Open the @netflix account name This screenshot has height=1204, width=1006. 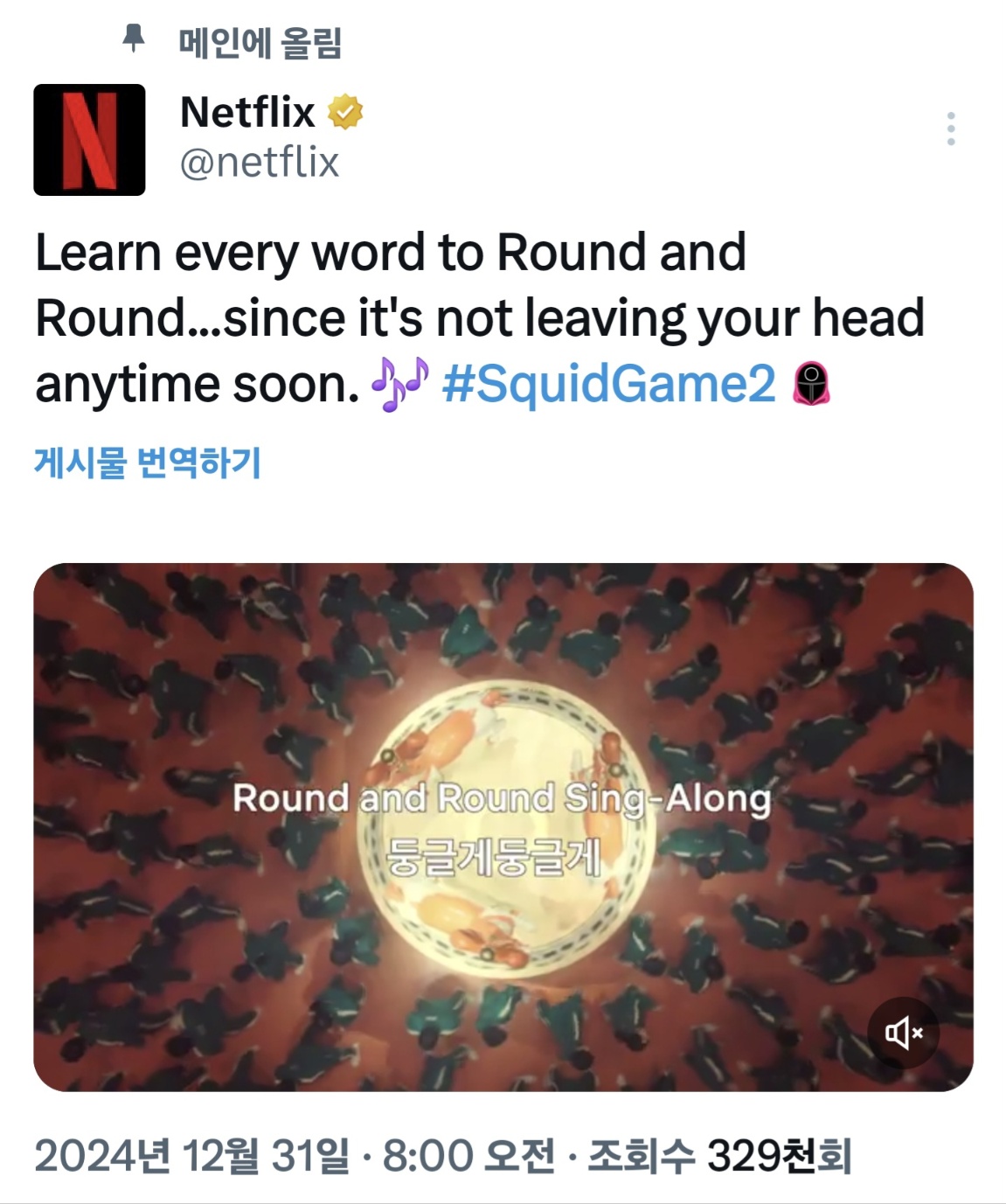(259, 163)
